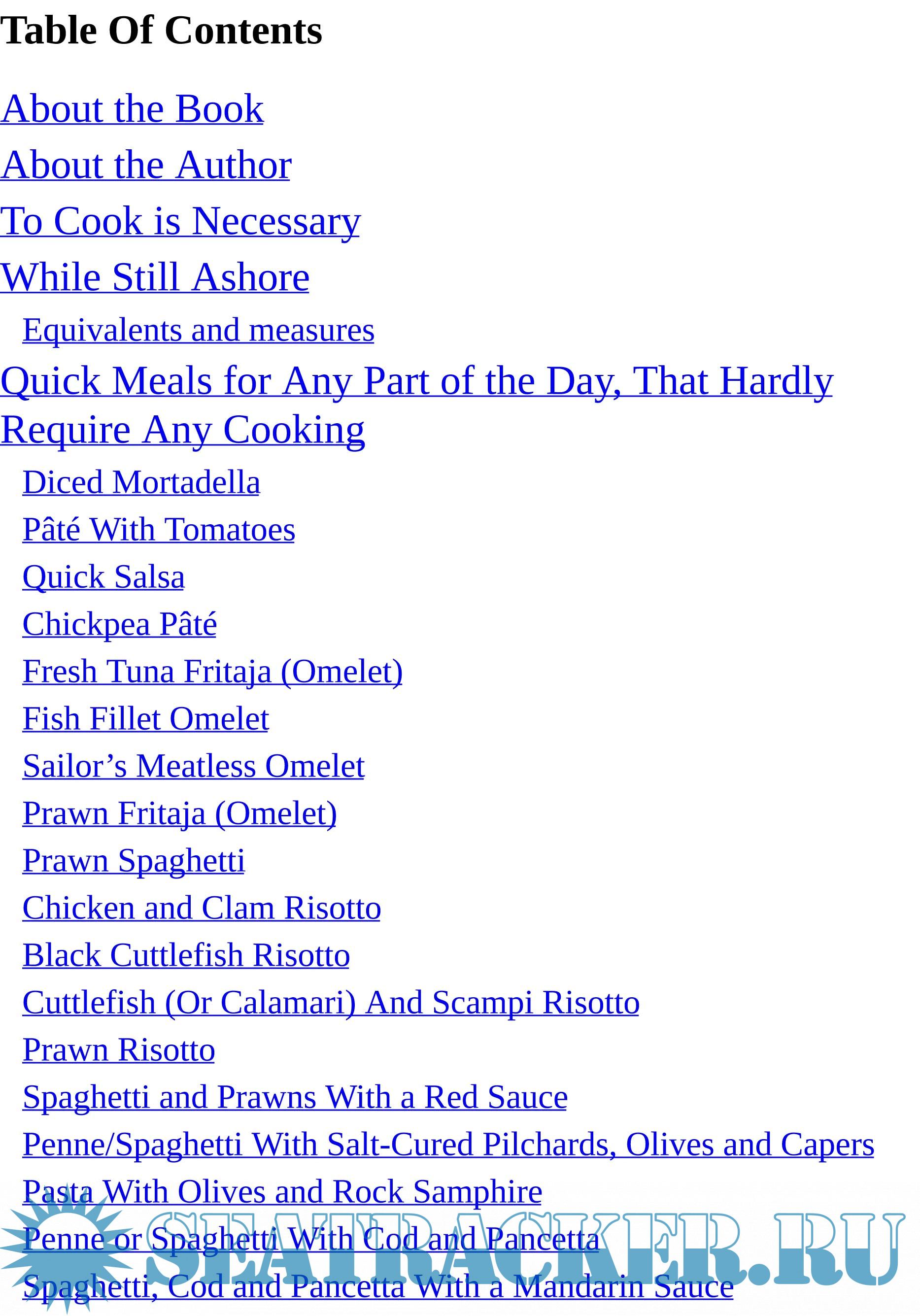Tap the Prawn Fritaja (Omelet) link

click(x=179, y=813)
